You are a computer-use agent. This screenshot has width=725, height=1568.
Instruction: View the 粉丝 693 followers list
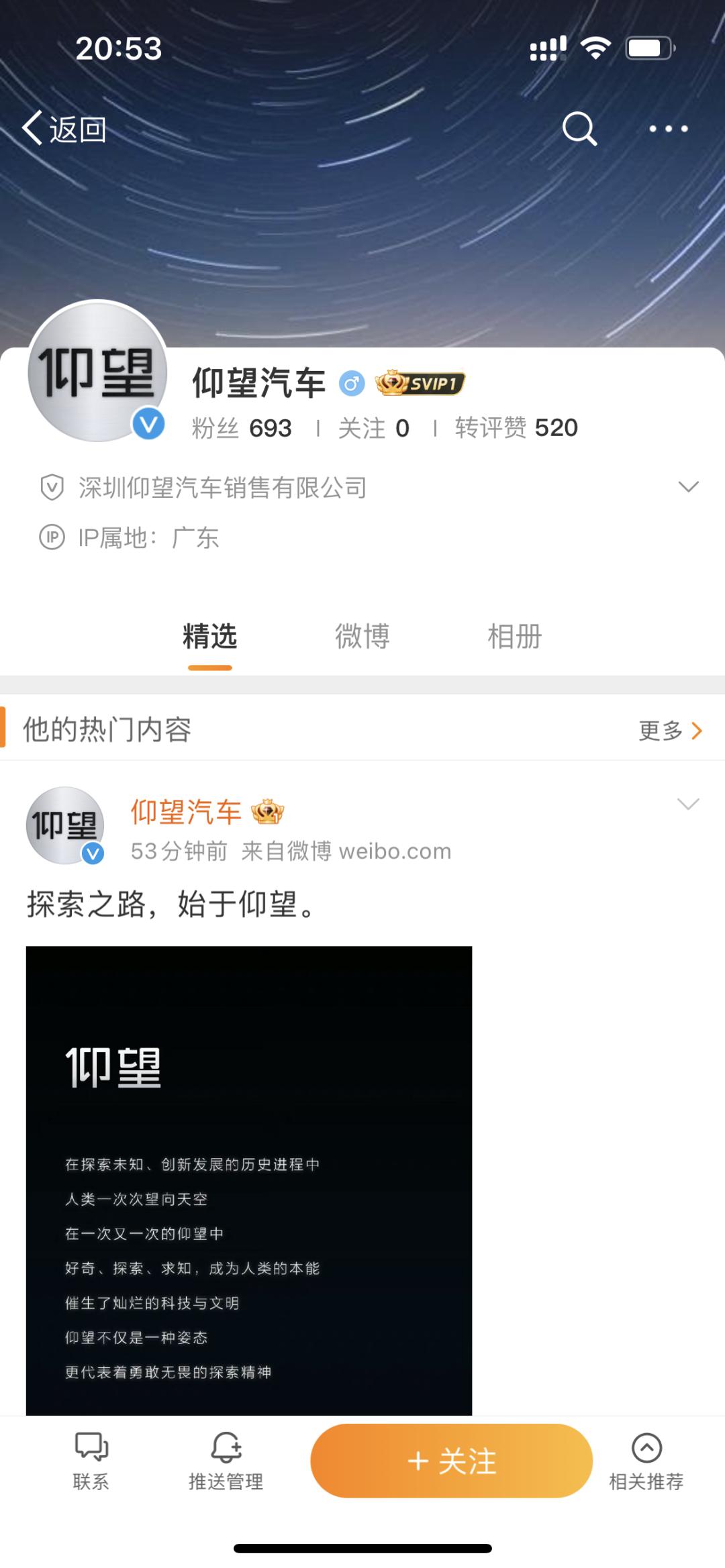click(242, 428)
